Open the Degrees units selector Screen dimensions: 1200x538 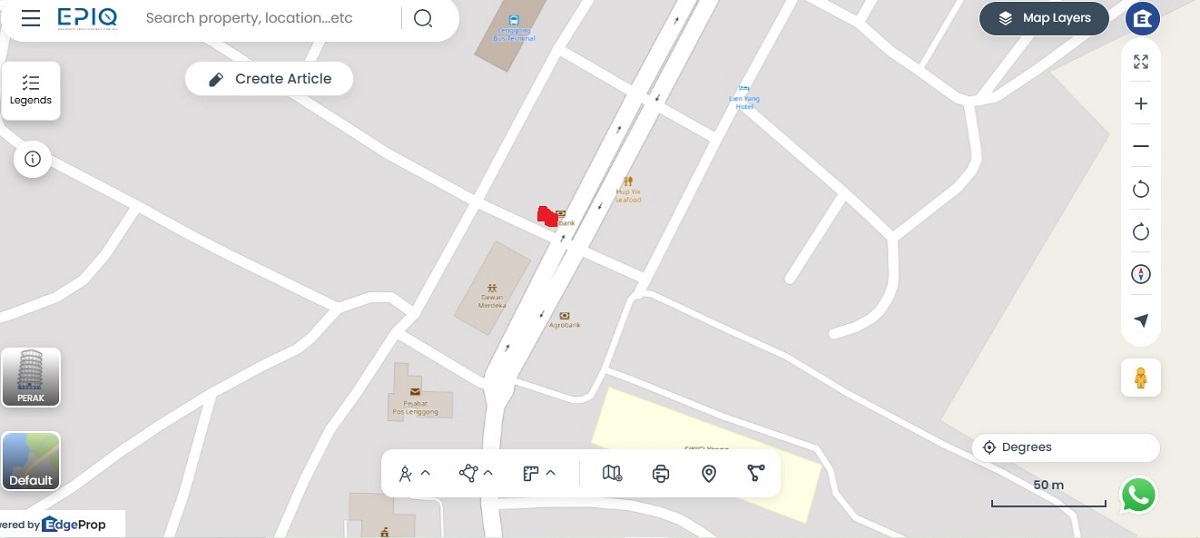coord(1065,447)
